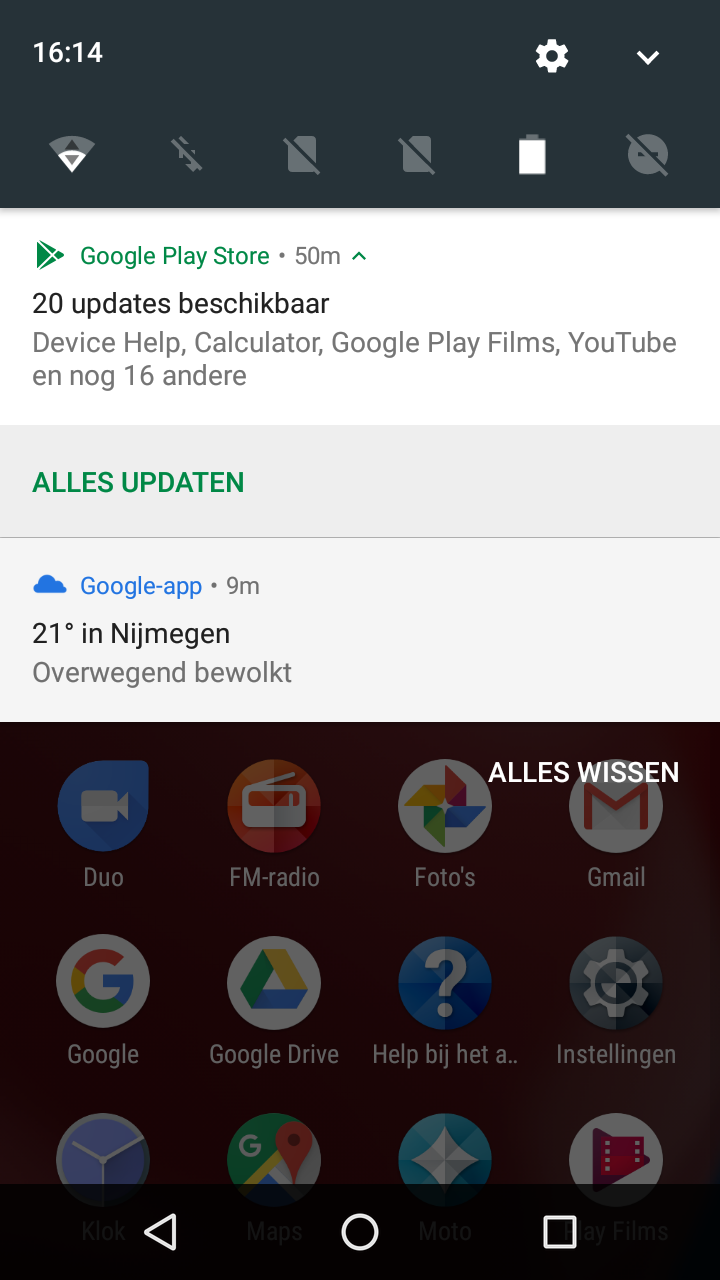Tap the battery quick settings tile

click(532, 155)
